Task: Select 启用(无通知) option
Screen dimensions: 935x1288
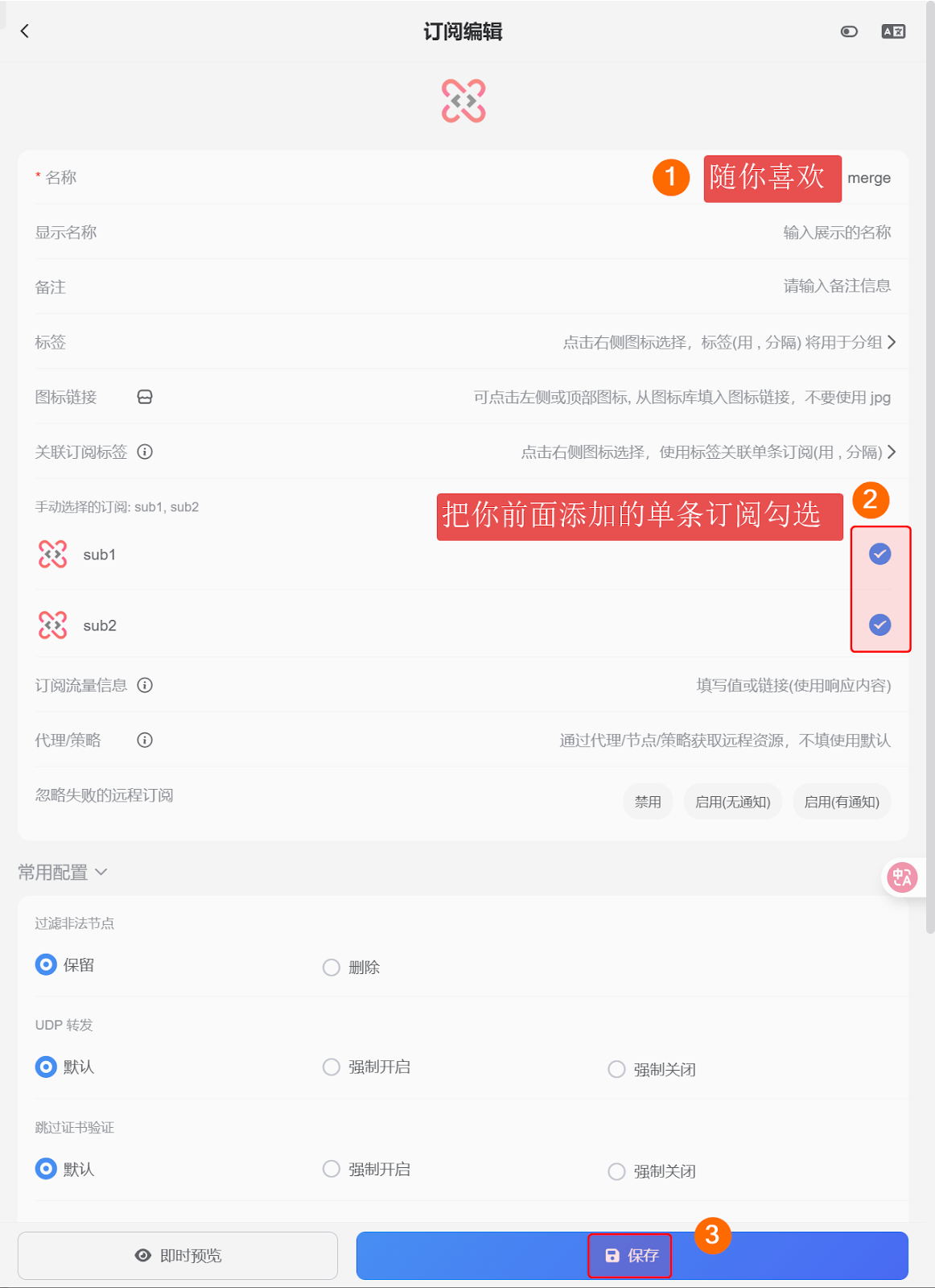Action: tap(732, 802)
